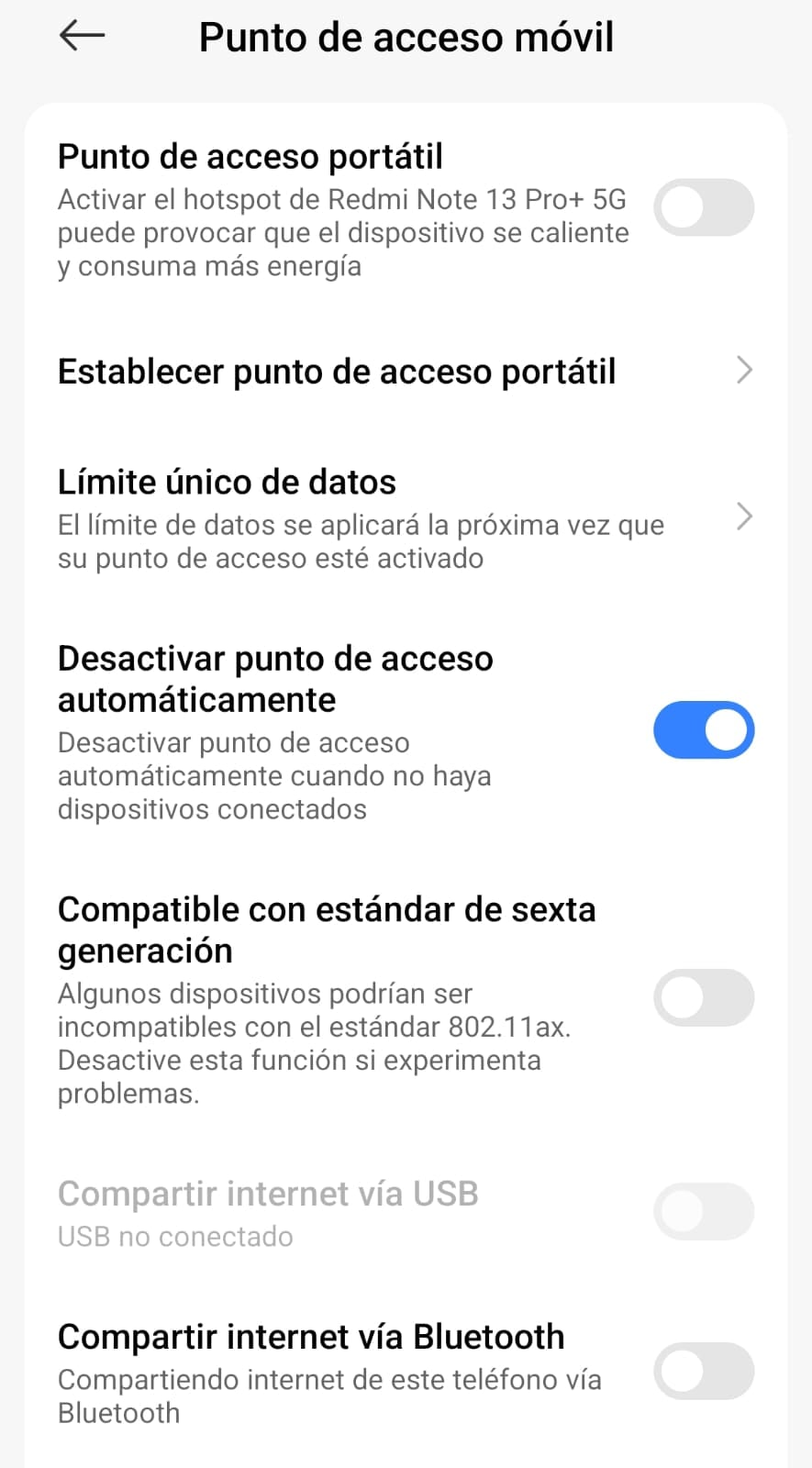
Task: Select the Punto de acceso móvil title
Action: 406,37
